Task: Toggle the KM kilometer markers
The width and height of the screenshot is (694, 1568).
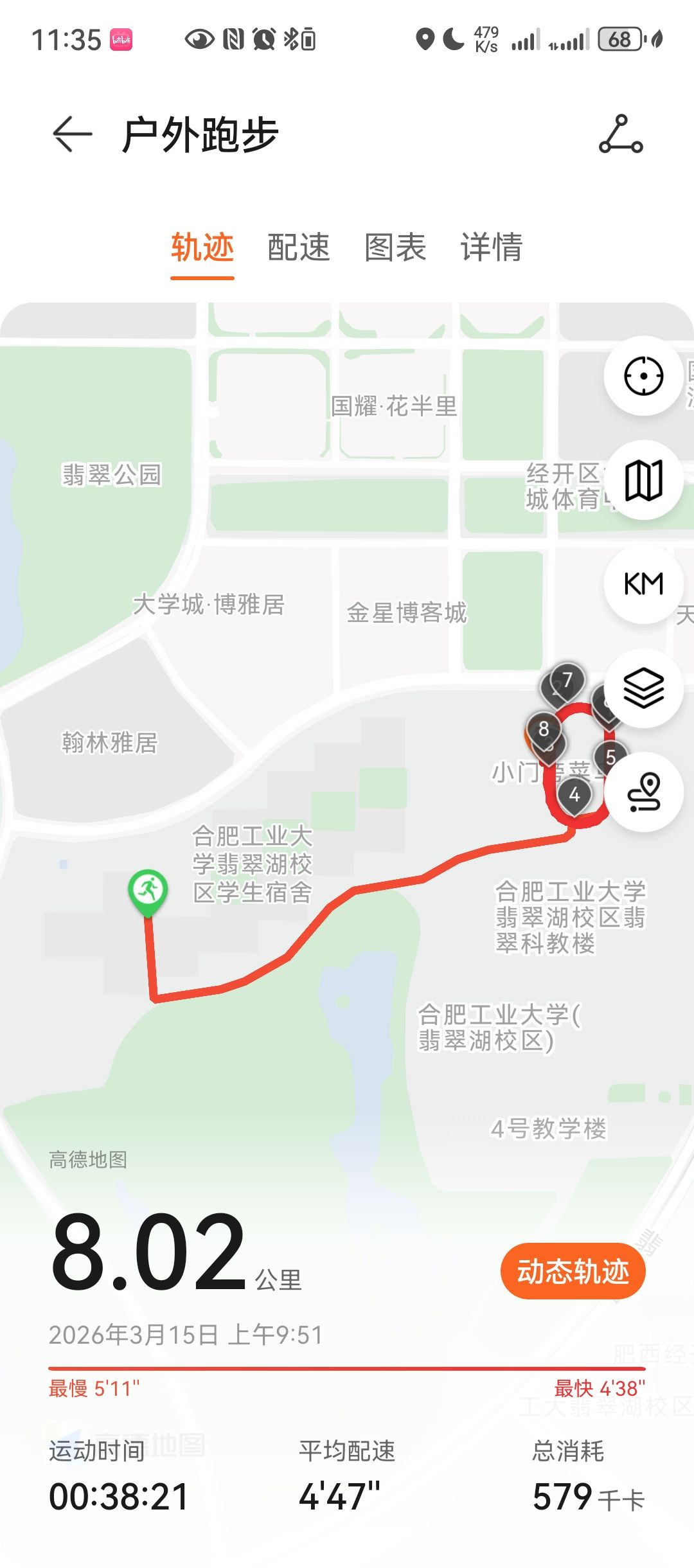Action: pyautogui.click(x=643, y=584)
